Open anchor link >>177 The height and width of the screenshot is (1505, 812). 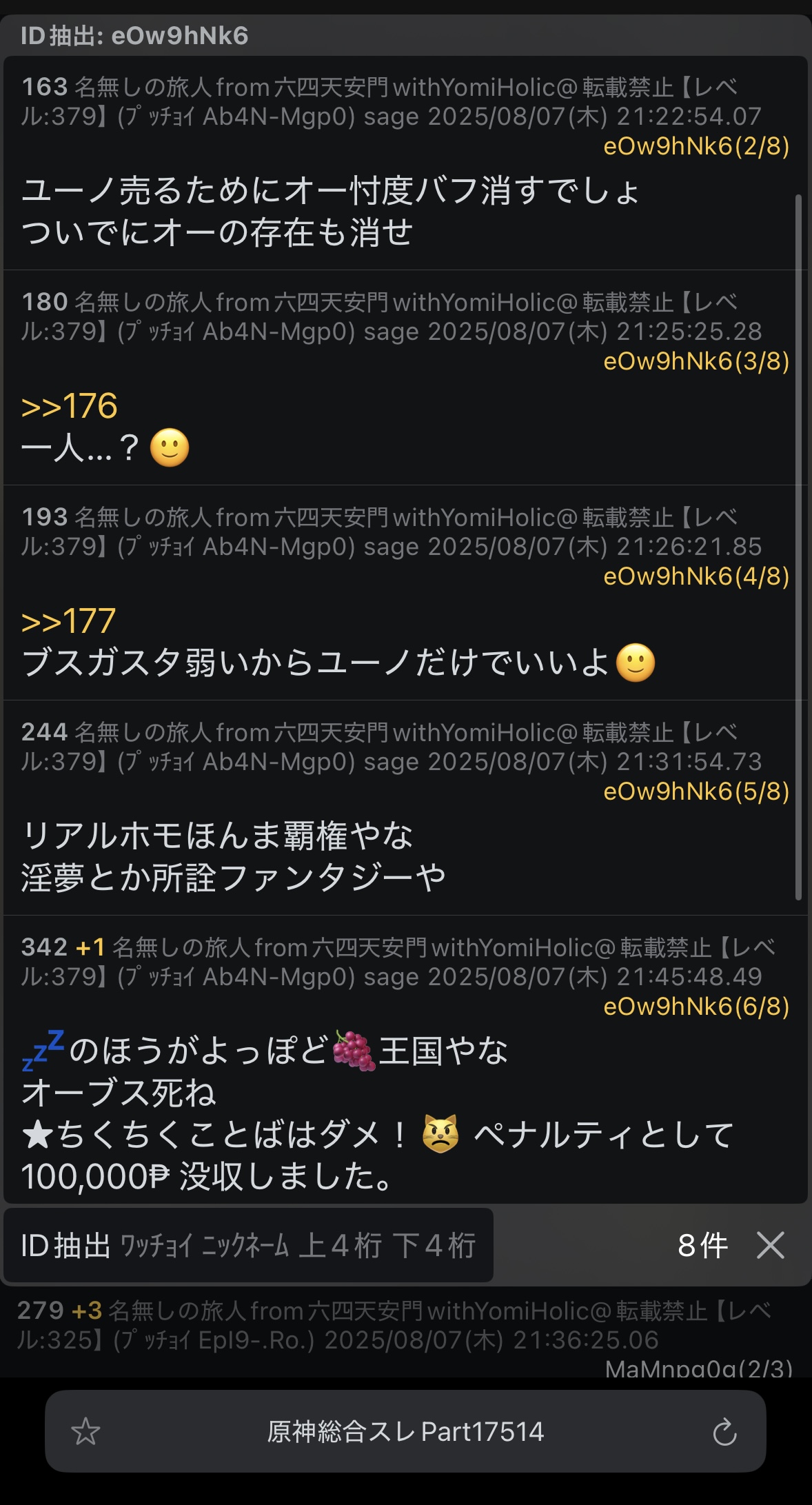[68, 621]
